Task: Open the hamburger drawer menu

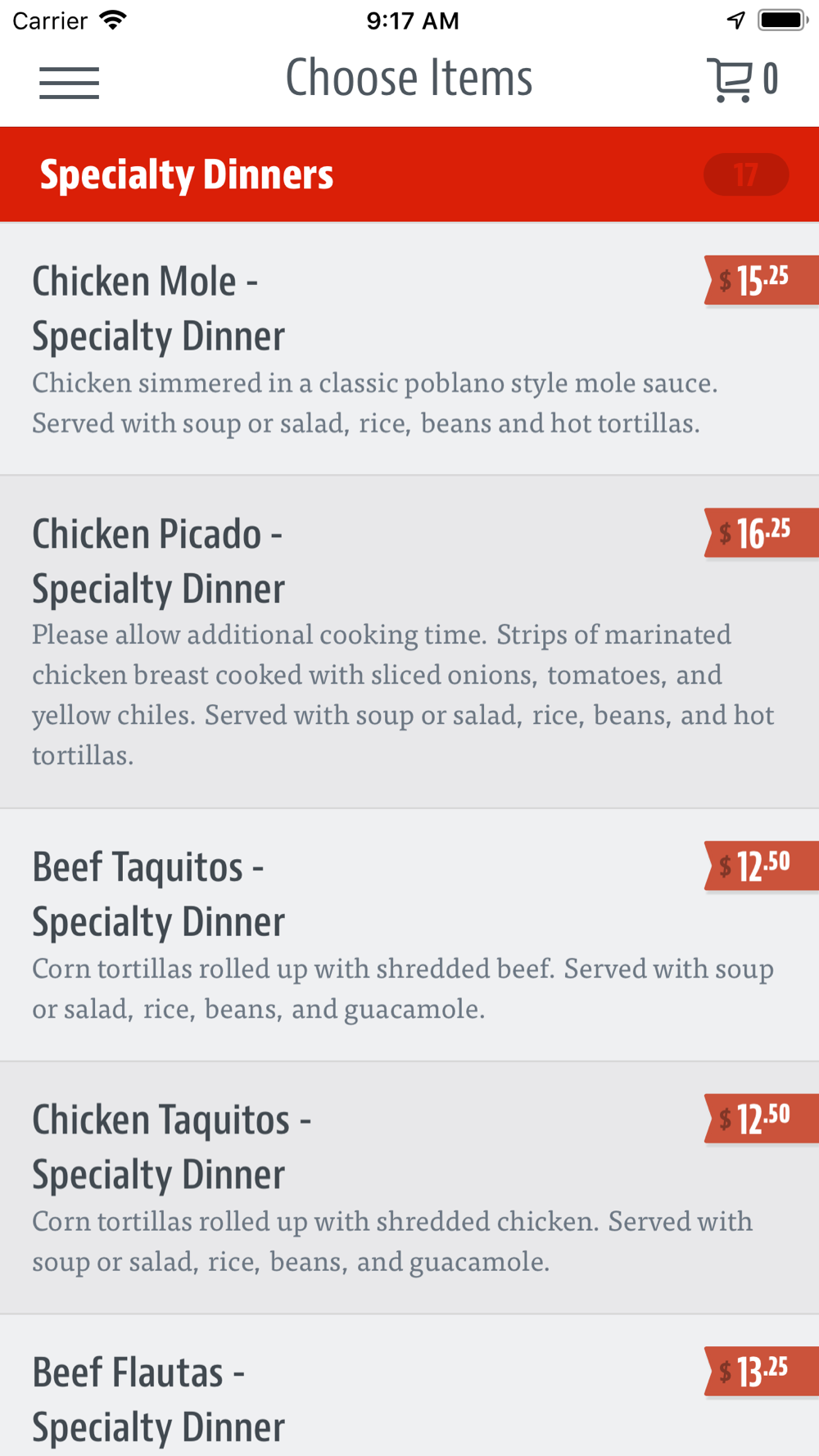Action: (69, 83)
